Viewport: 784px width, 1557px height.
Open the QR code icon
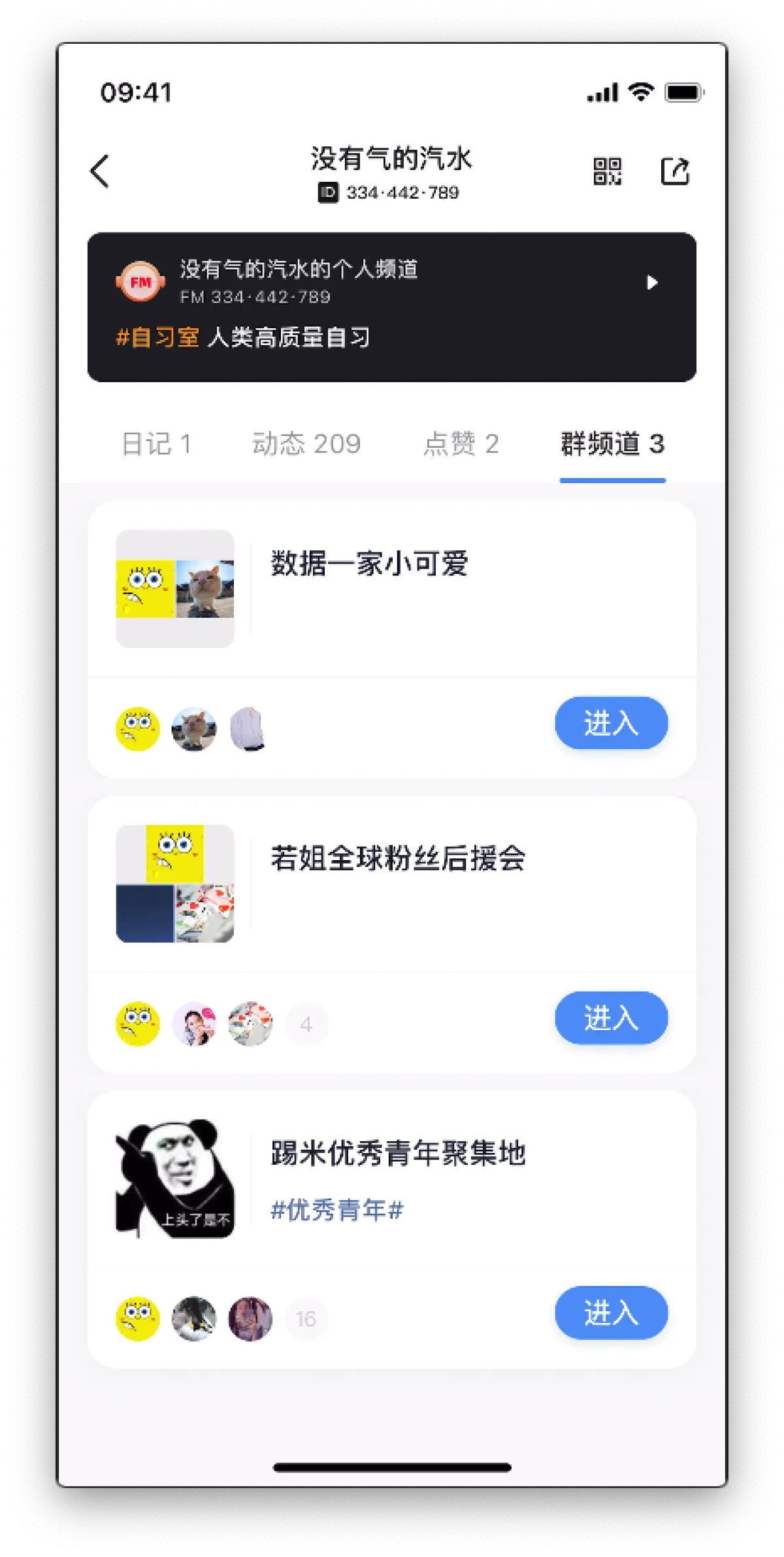point(607,171)
